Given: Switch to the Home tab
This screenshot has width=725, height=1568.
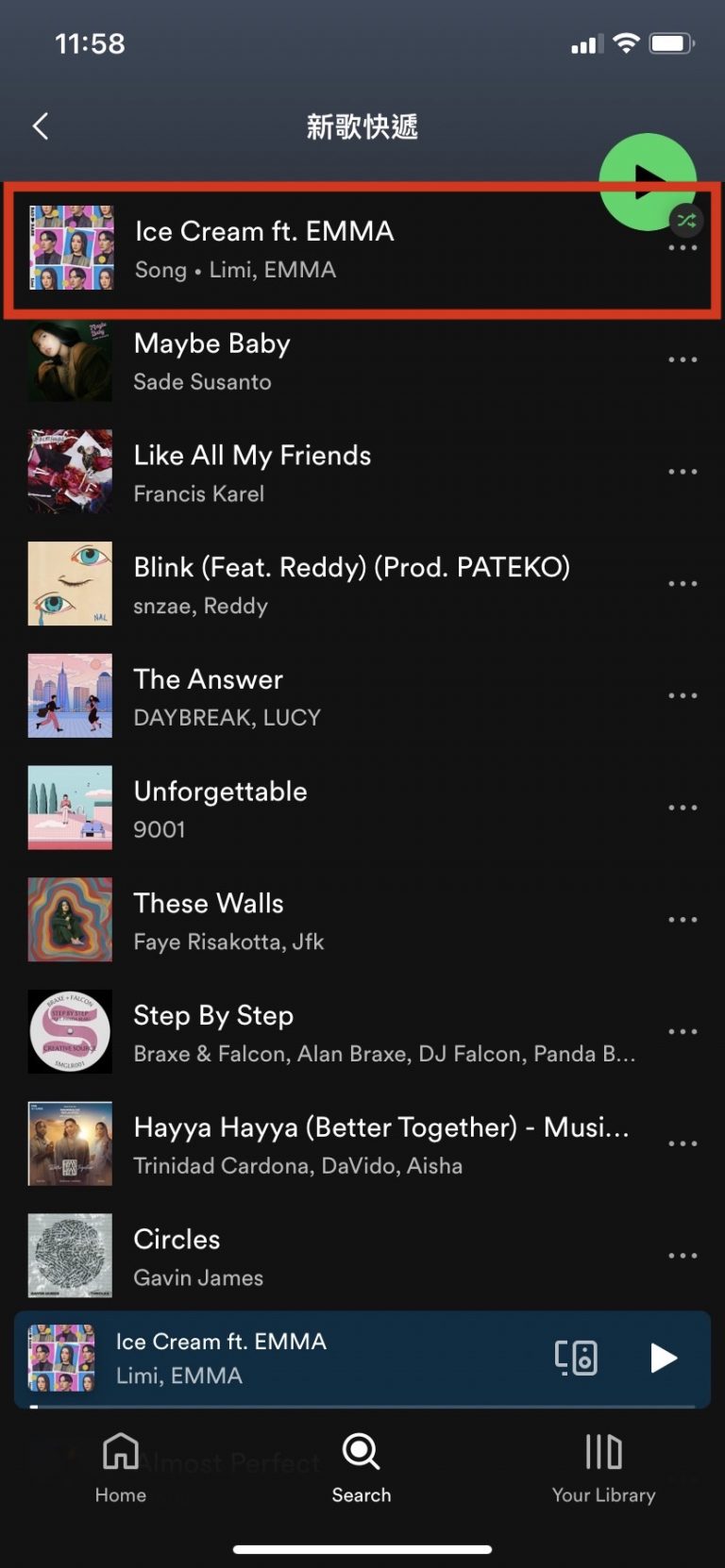Looking at the screenshot, I should 121,1467.
